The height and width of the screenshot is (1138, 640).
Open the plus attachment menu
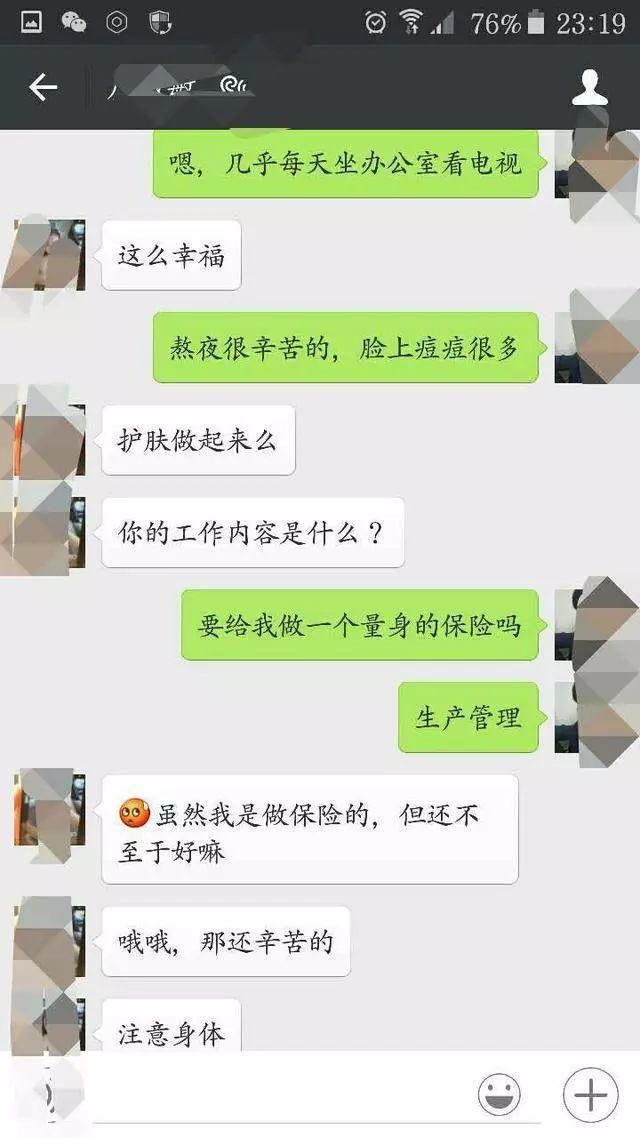pyautogui.click(x=591, y=1094)
